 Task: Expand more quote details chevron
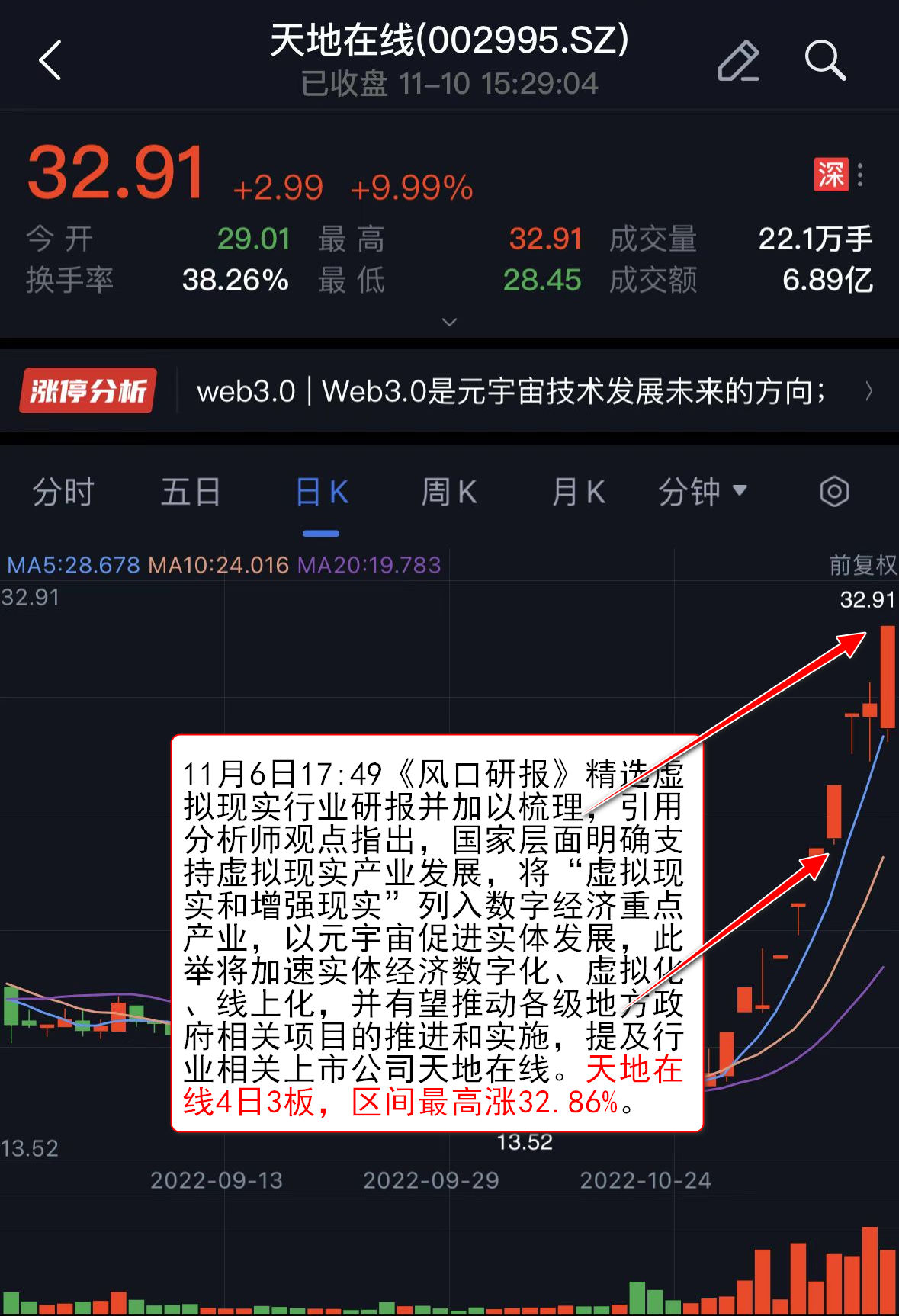tap(449, 322)
